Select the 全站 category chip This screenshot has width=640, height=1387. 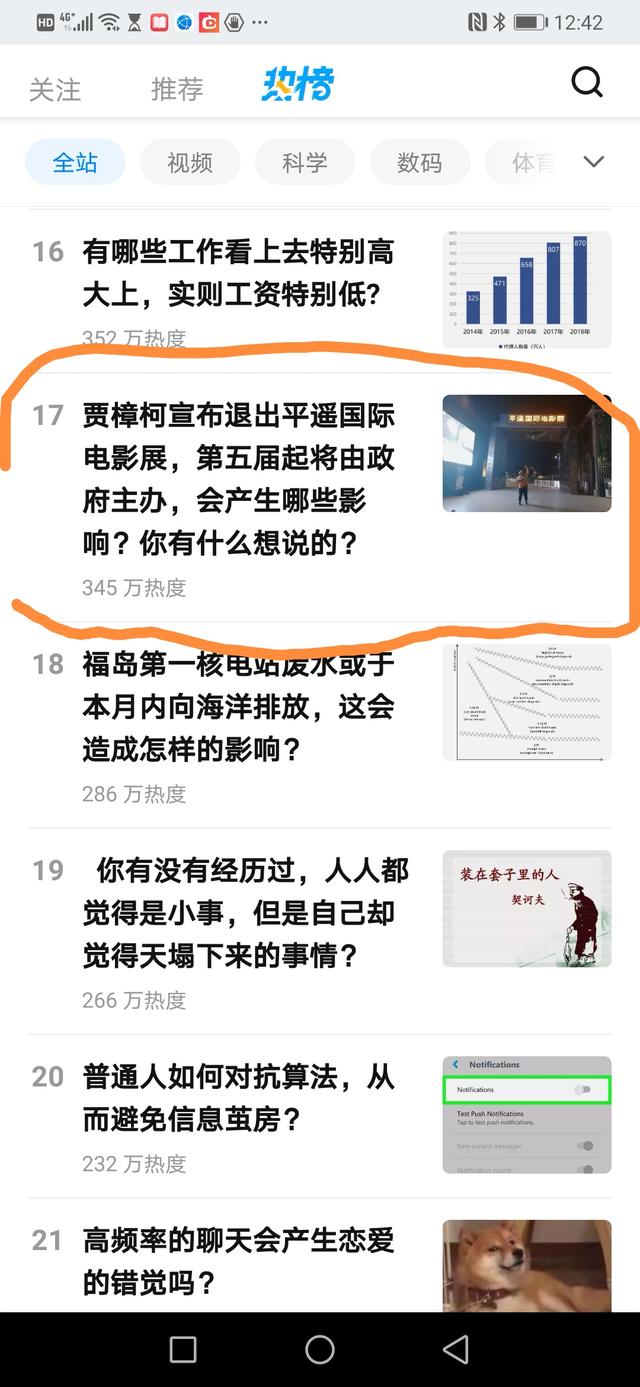pyautogui.click(x=75, y=162)
